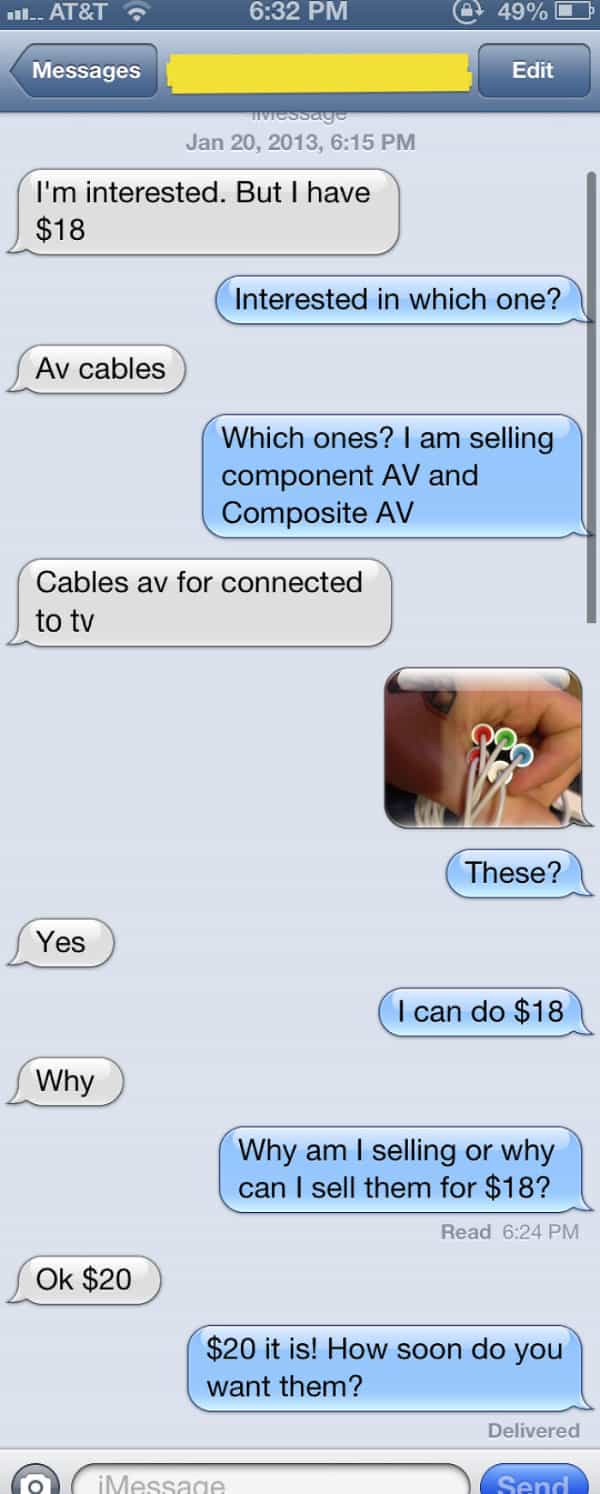Tap the Send button

(x=532, y=1480)
